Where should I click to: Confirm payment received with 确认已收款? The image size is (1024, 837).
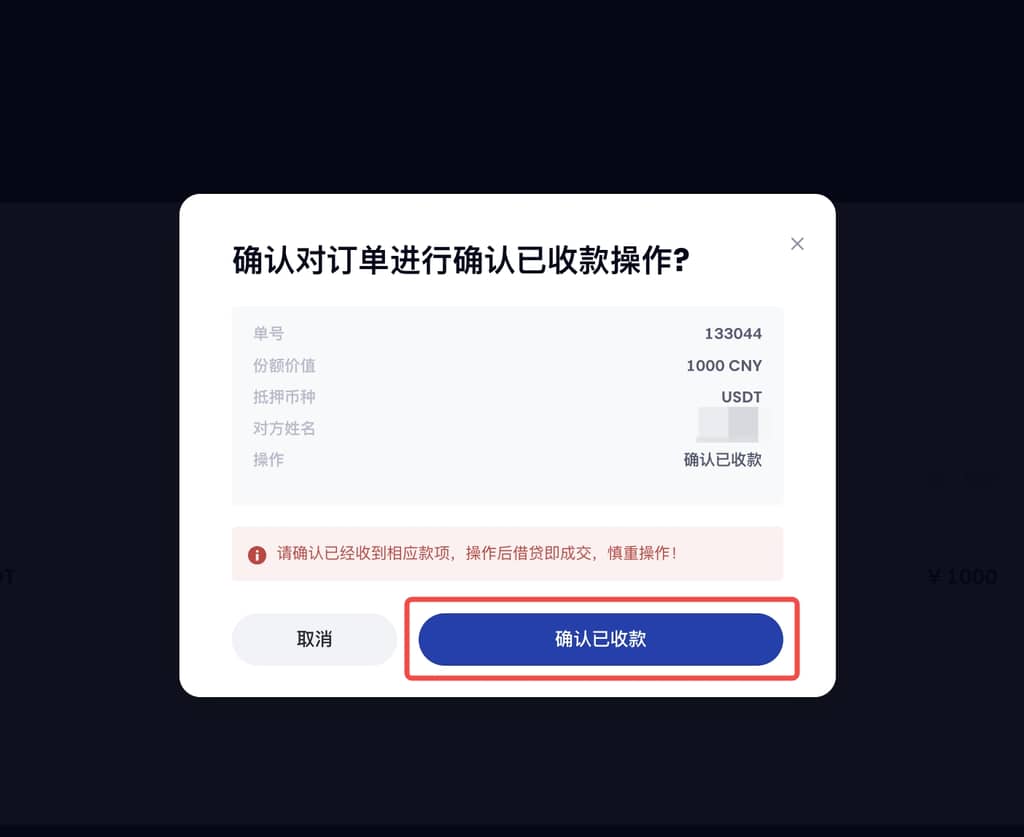click(600, 639)
